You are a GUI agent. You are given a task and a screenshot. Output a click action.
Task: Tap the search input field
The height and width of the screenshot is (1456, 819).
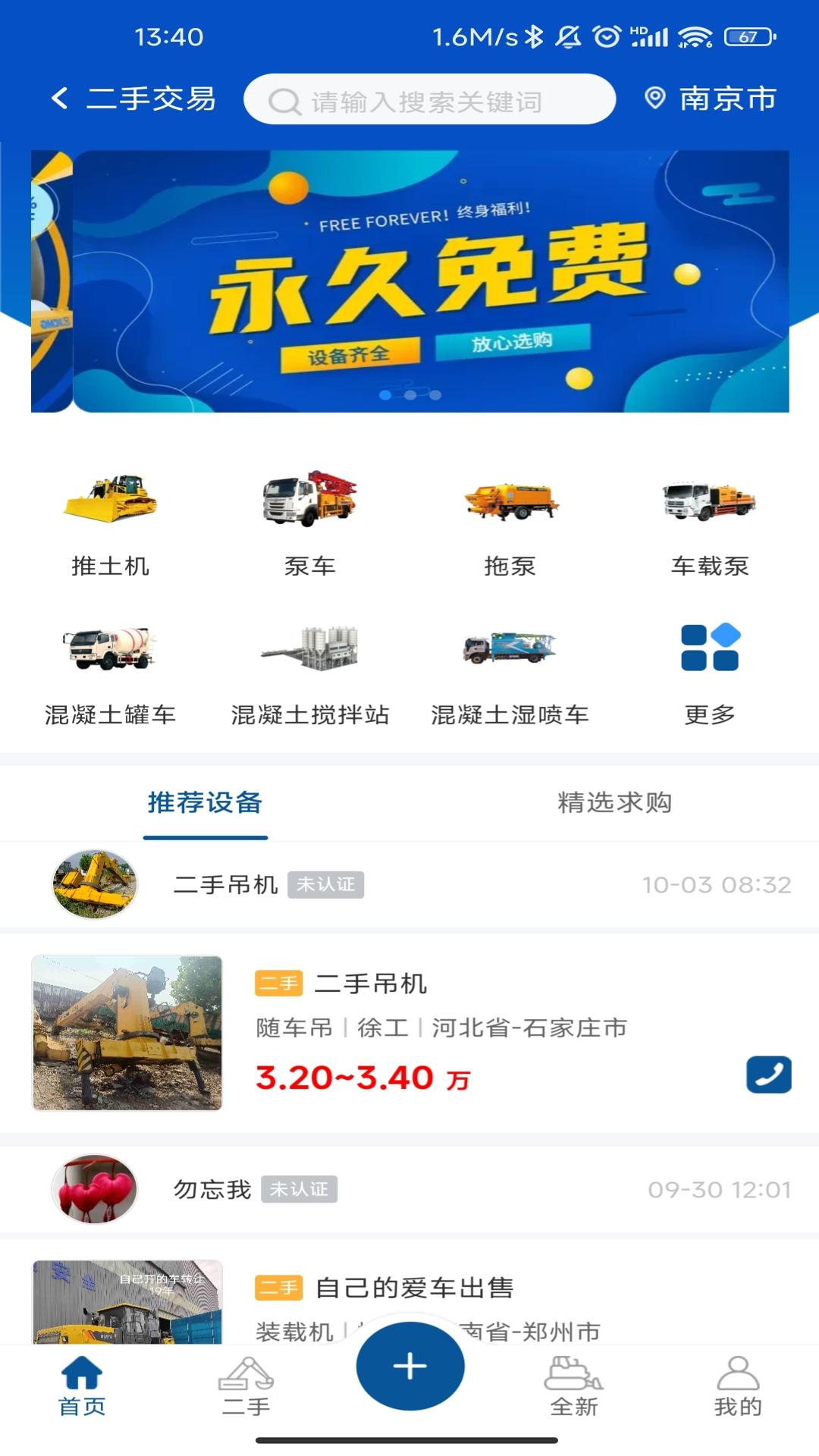(x=430, y=99)
